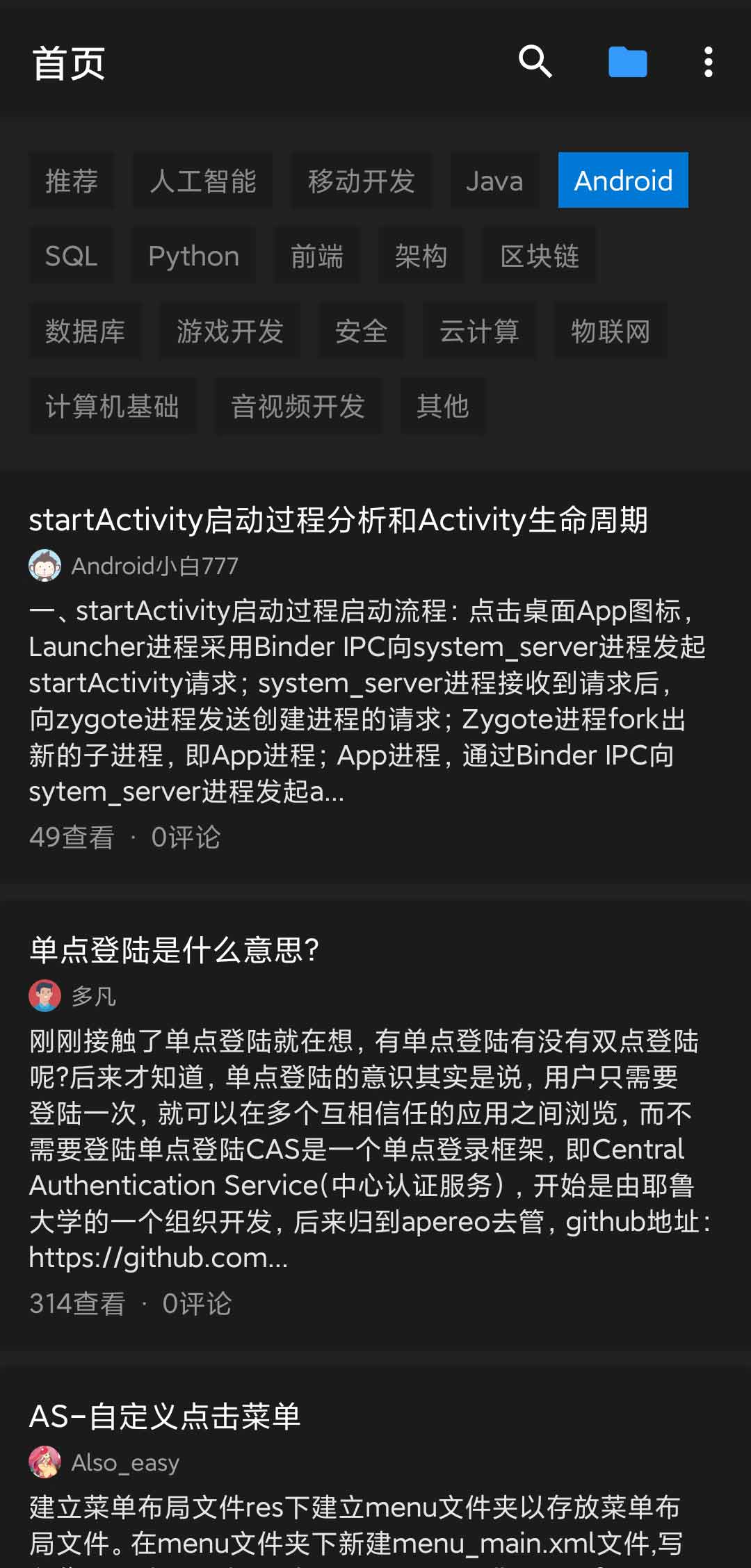The image size is (751, 1568).
Task: View comments under 单点登陆是什么意思?
Action: 197,1305
